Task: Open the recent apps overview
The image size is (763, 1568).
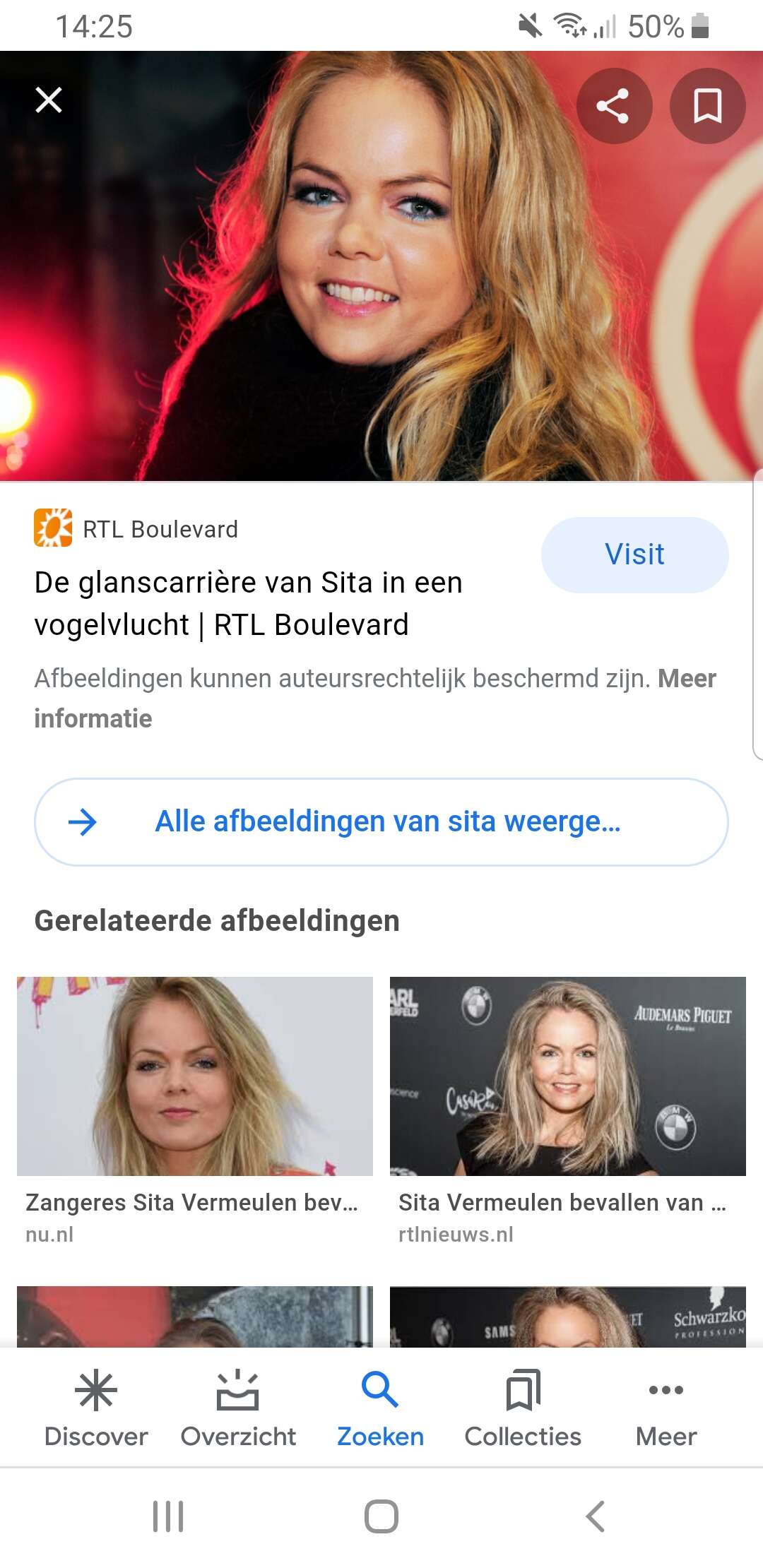Action: [x=168, y=1516]
